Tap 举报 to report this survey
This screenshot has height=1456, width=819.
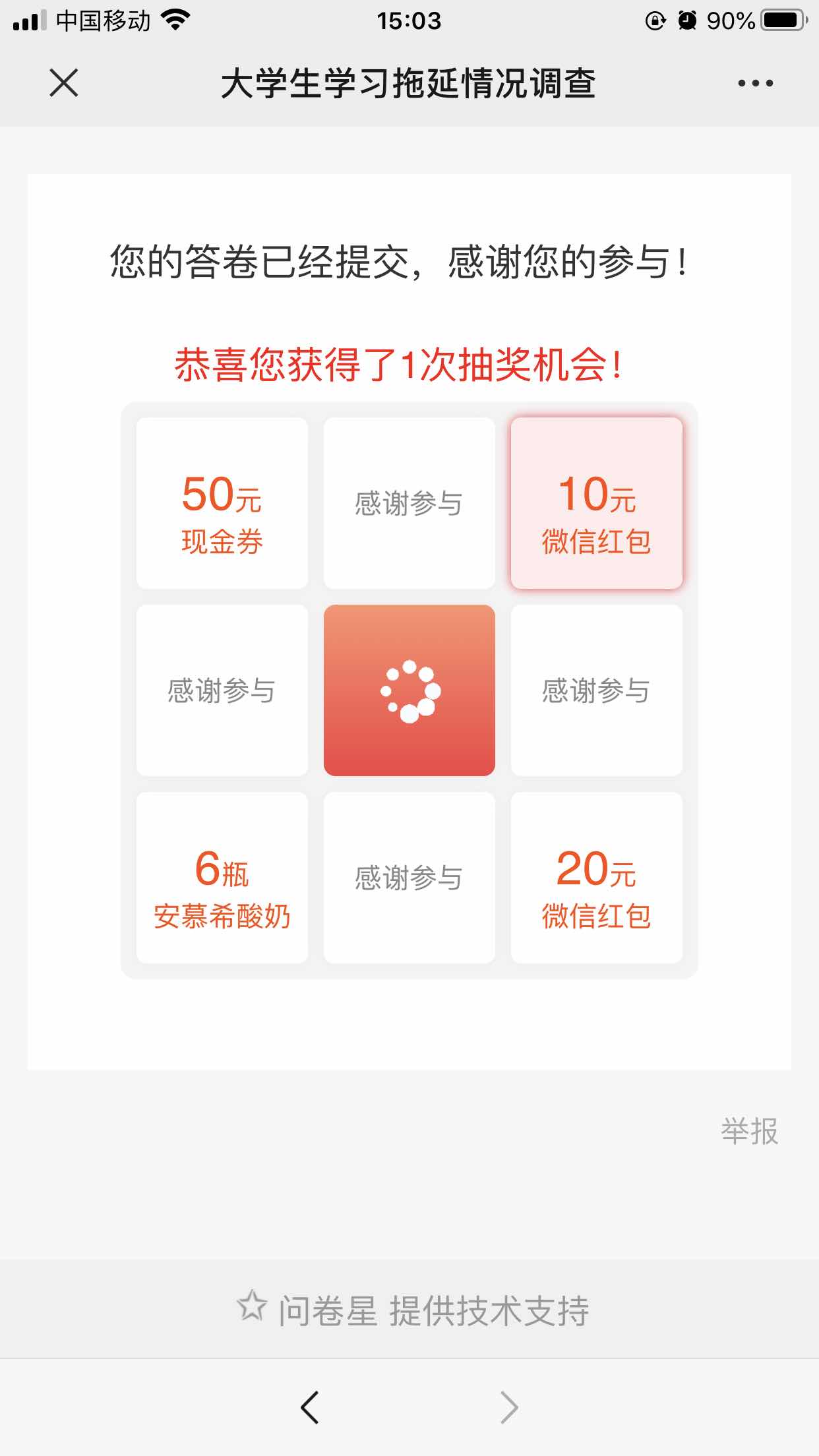click(x=749, y=1132)
